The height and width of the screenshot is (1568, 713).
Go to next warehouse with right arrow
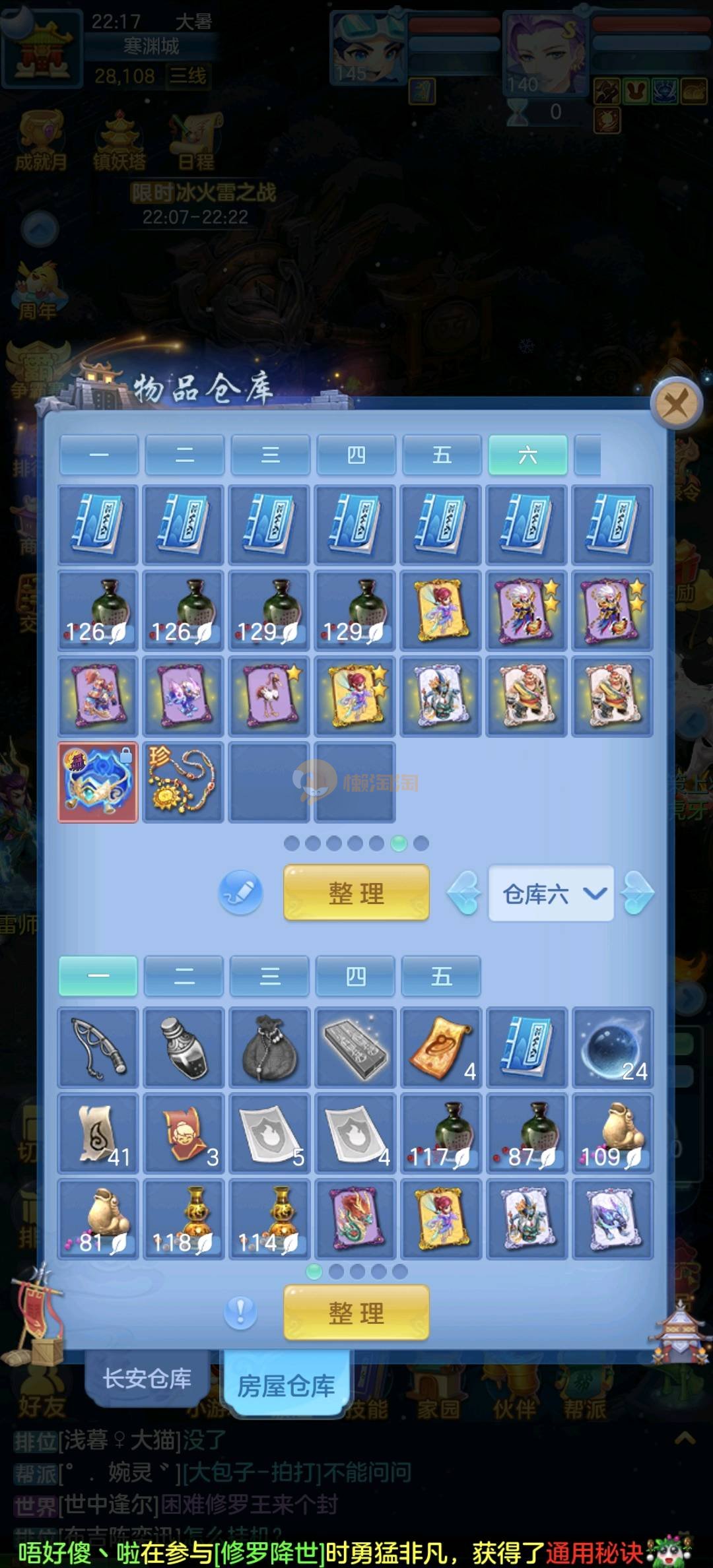(638, 893)
